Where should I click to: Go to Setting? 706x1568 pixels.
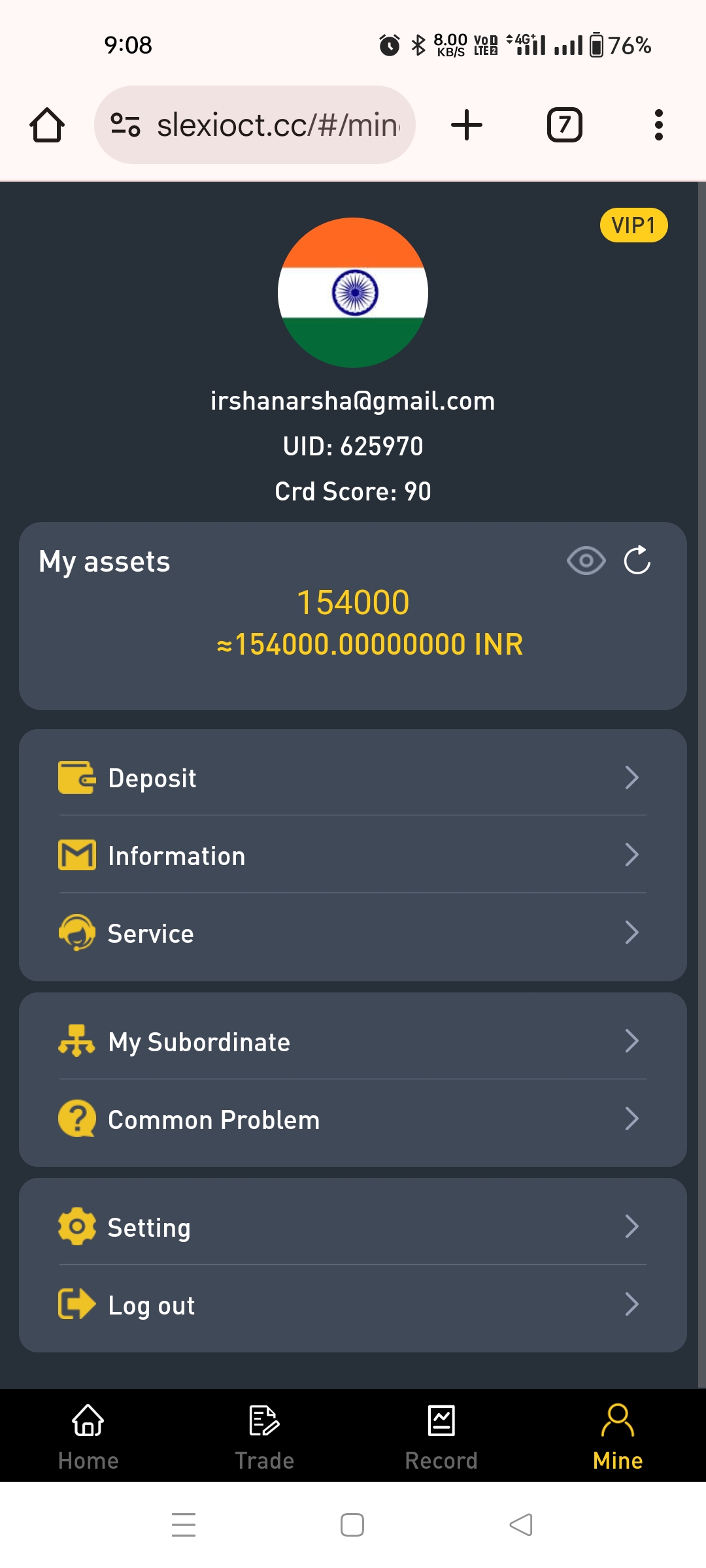click(x=353, y=1227)
